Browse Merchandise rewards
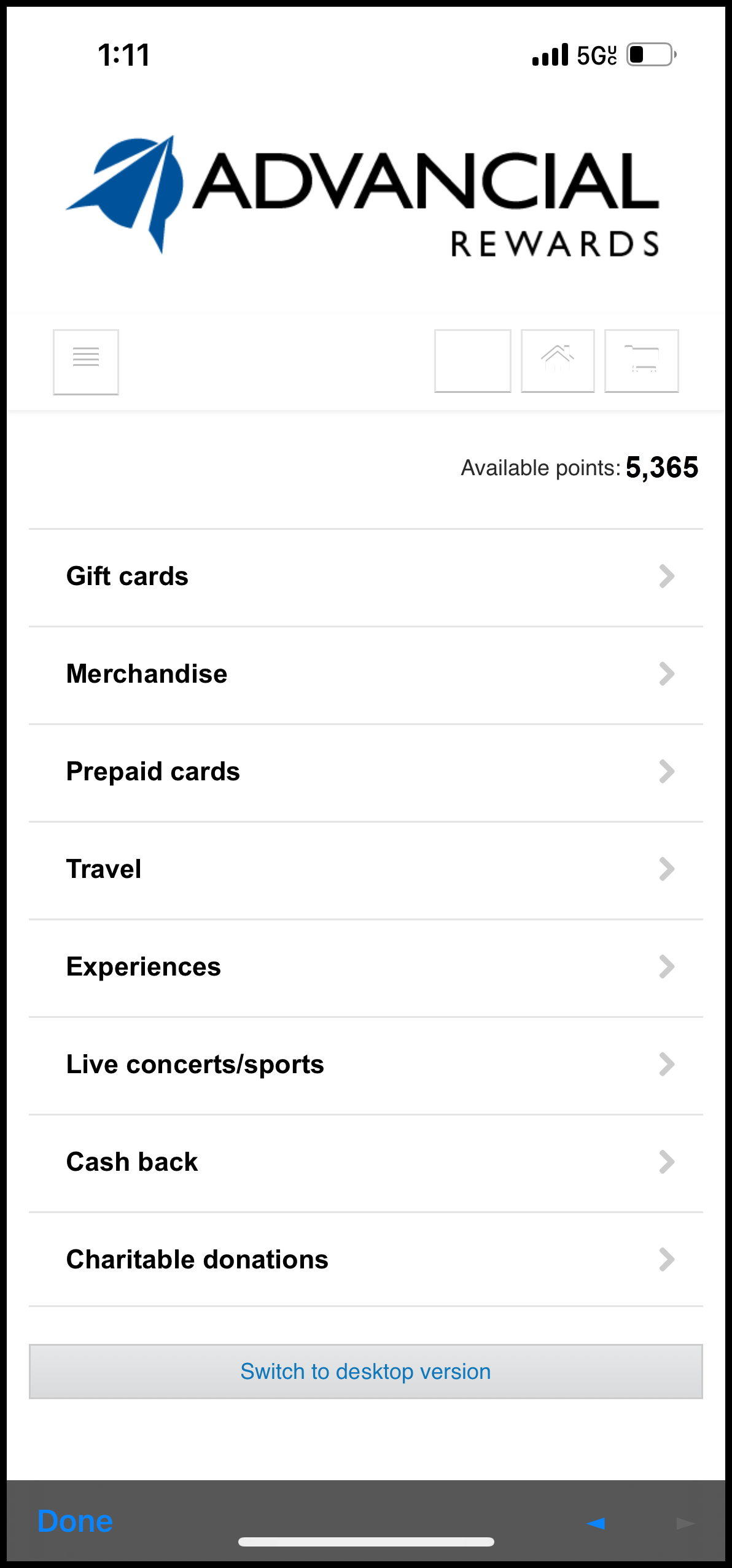 point(366,675)
